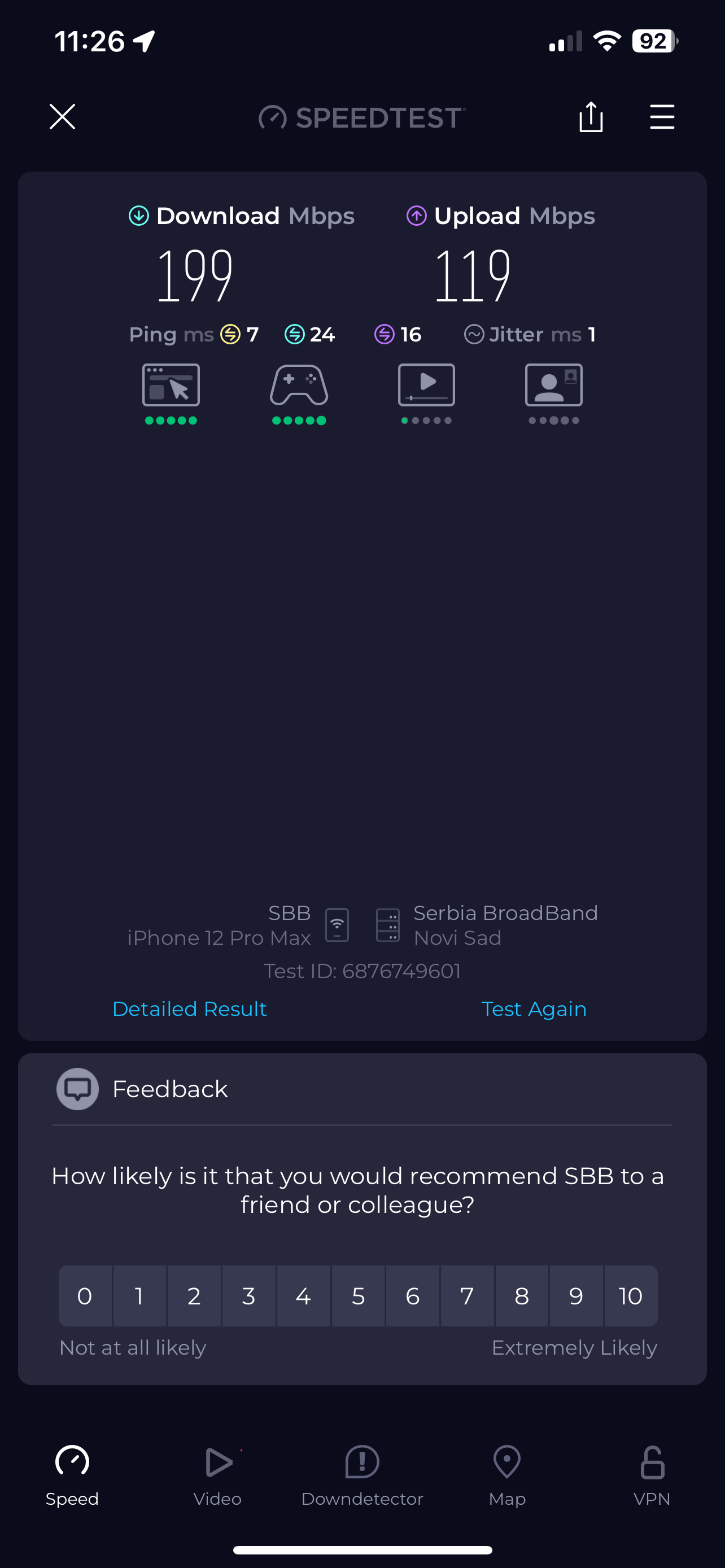
Task: View video streaming experience rating icon
Action: (x=426, y=386)
